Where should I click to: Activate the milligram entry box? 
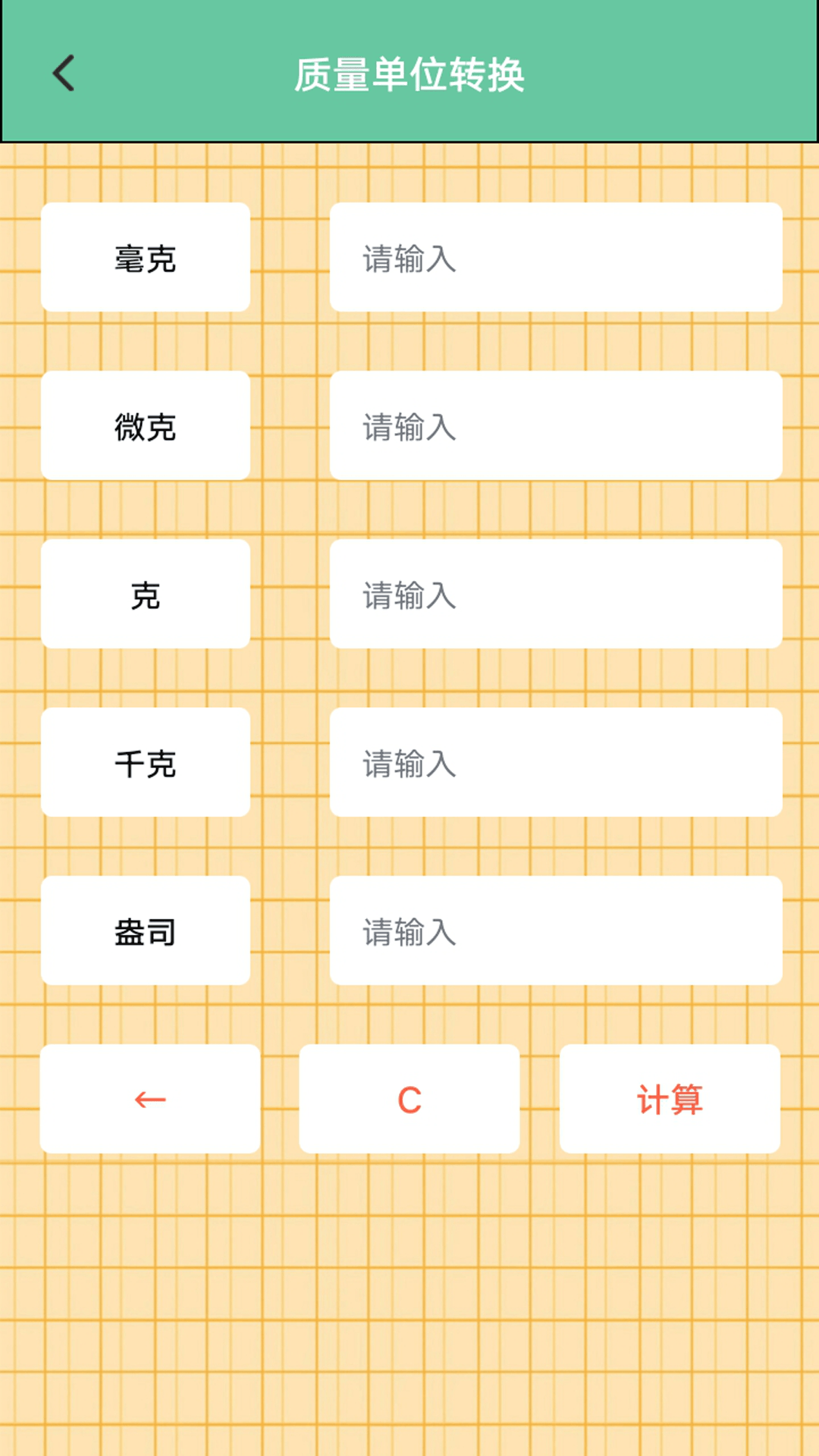[x=554, y=258]
